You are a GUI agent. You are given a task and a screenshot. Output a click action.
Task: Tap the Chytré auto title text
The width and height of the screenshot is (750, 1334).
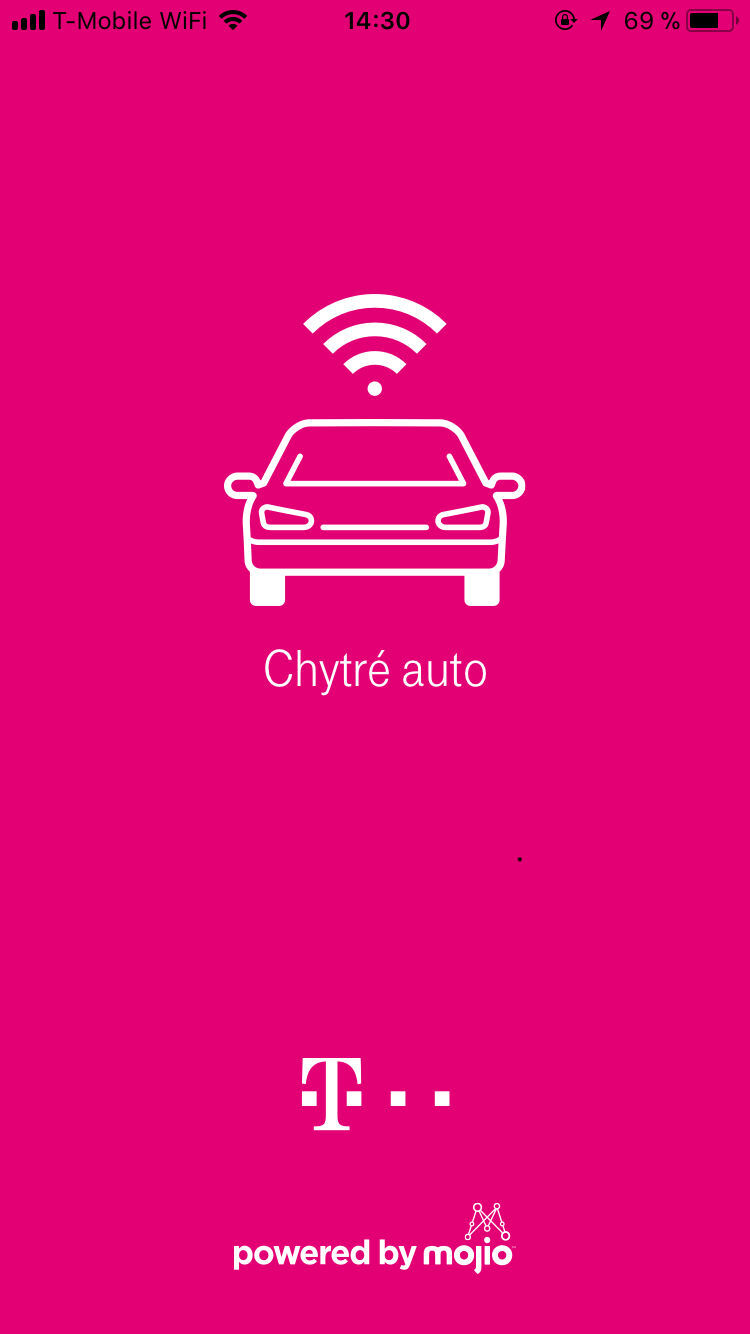[x=374, y=670]
